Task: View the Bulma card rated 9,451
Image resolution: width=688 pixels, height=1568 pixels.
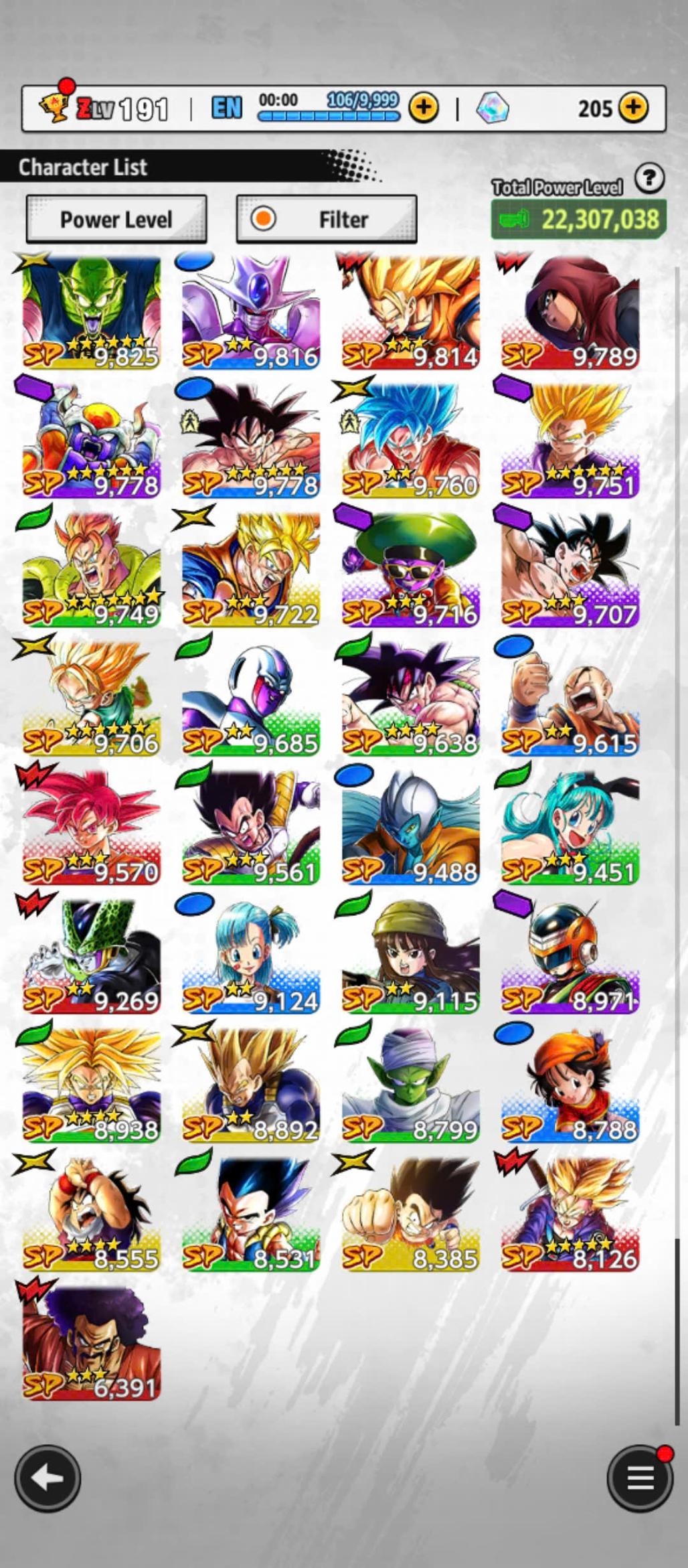Action: (x=570, y=828)
